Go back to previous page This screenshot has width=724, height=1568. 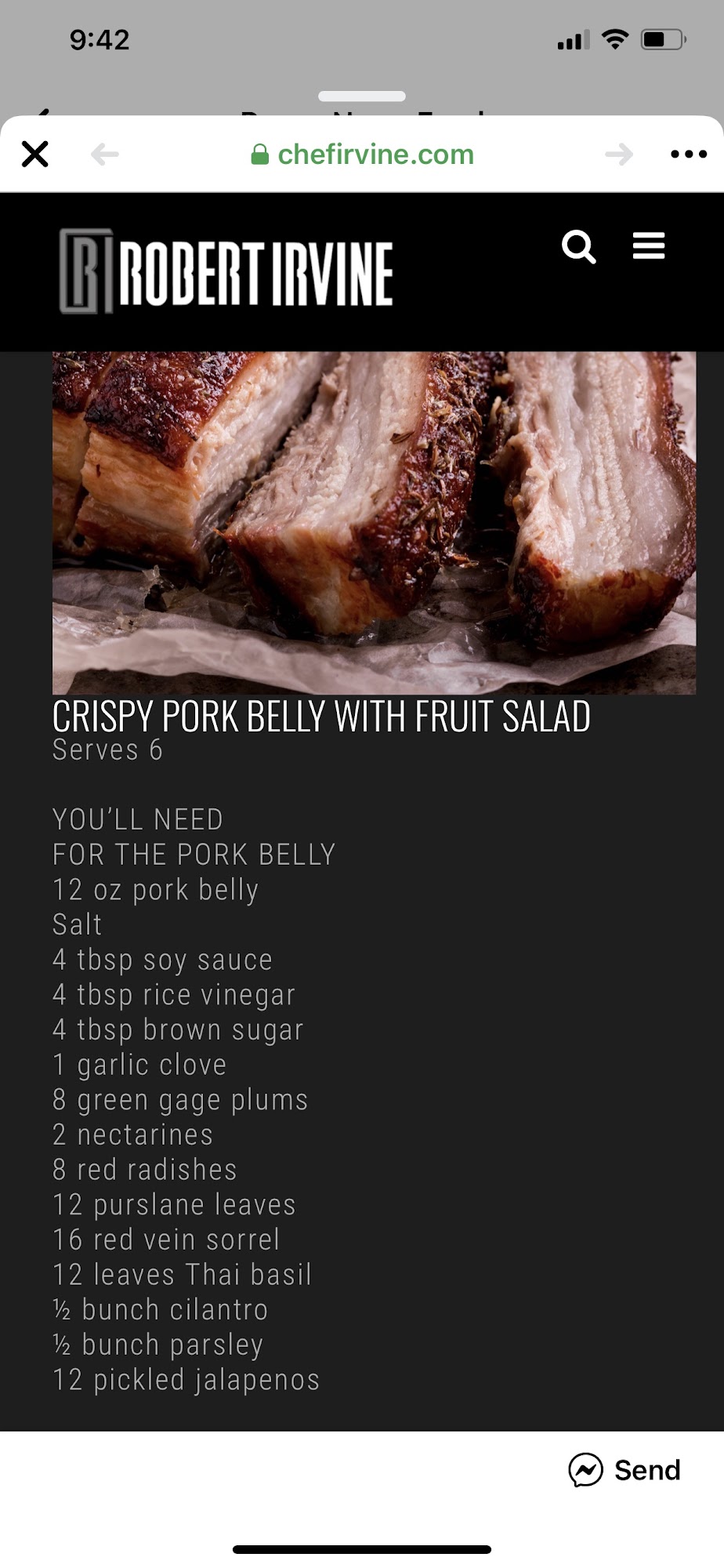105,154
